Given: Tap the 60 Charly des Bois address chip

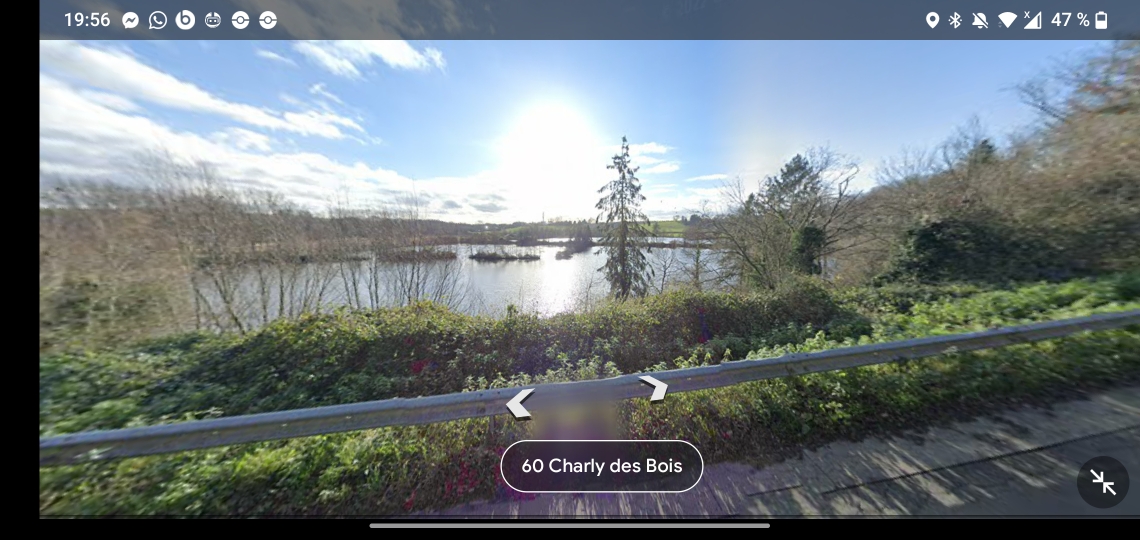Looking at the screenshot, I should (x=602, y=466).
